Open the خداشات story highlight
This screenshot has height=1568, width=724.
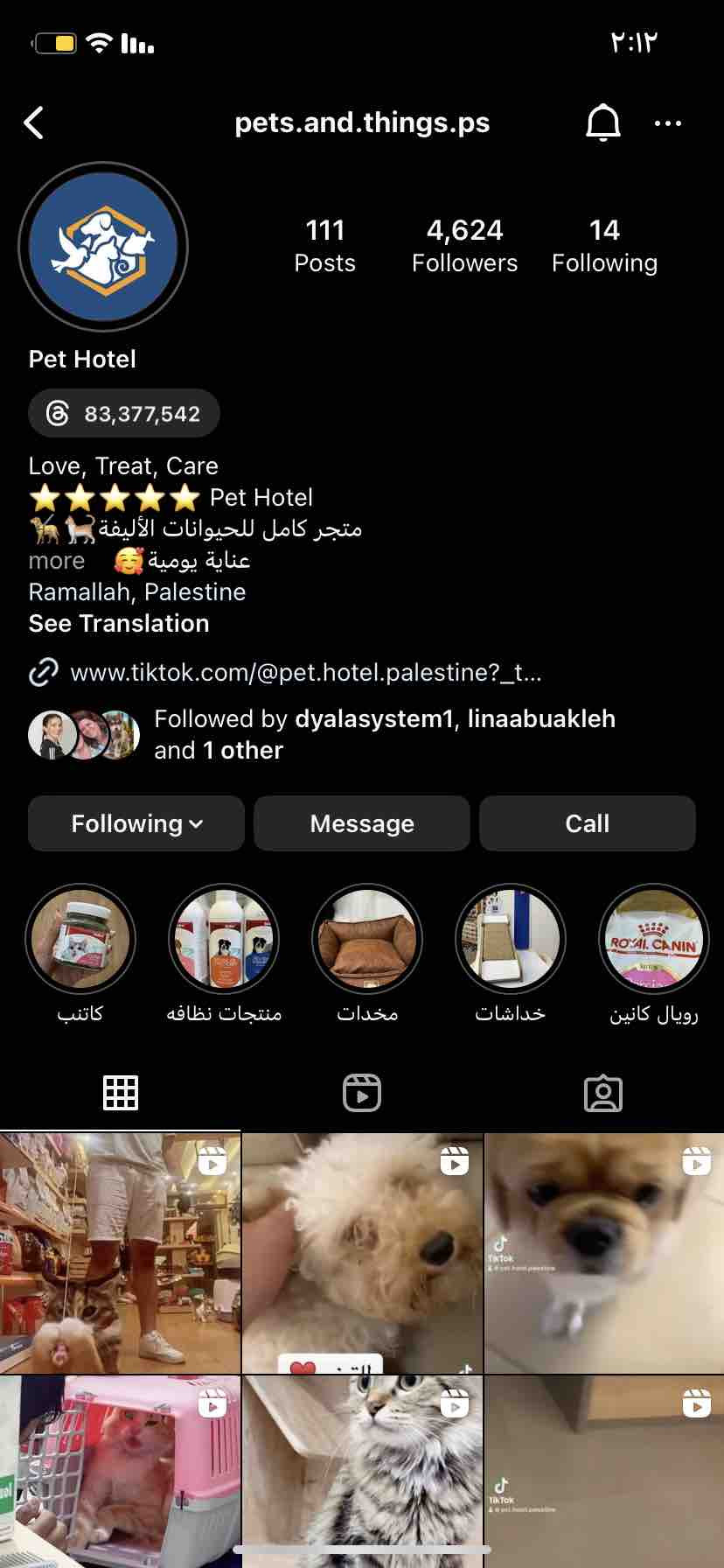[511, 941]
